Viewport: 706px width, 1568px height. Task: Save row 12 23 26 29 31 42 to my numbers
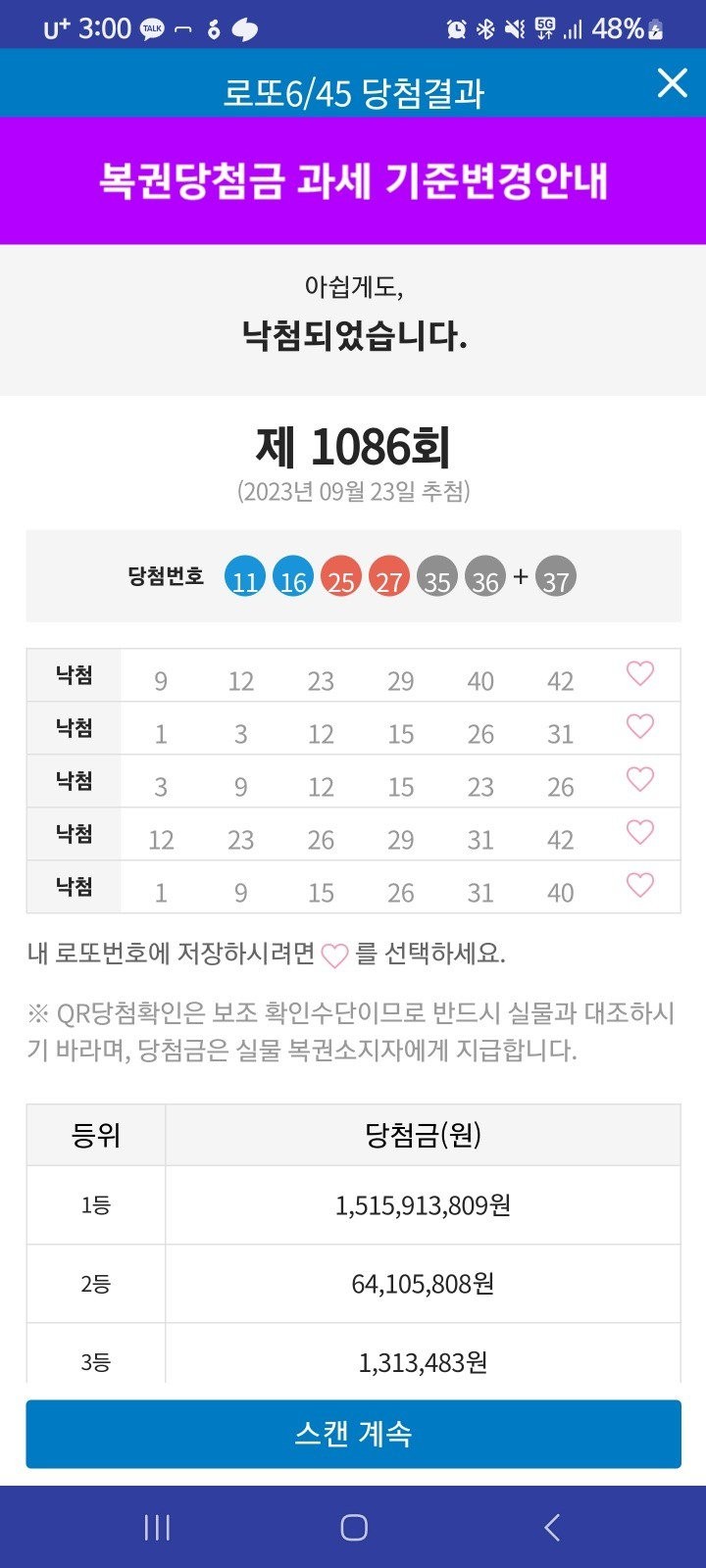click(639, 833)
